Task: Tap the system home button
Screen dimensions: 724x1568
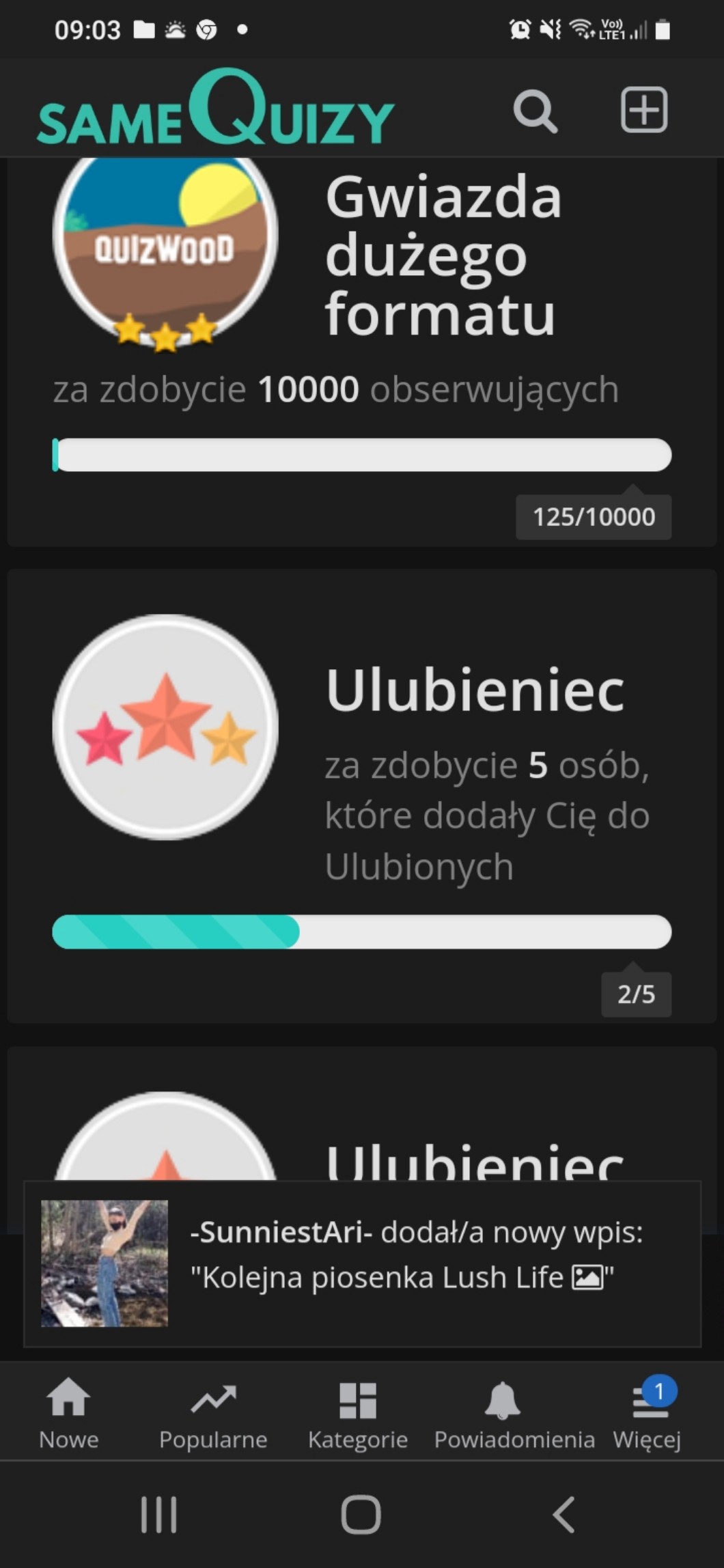Action: click(x=361, y=1515)
